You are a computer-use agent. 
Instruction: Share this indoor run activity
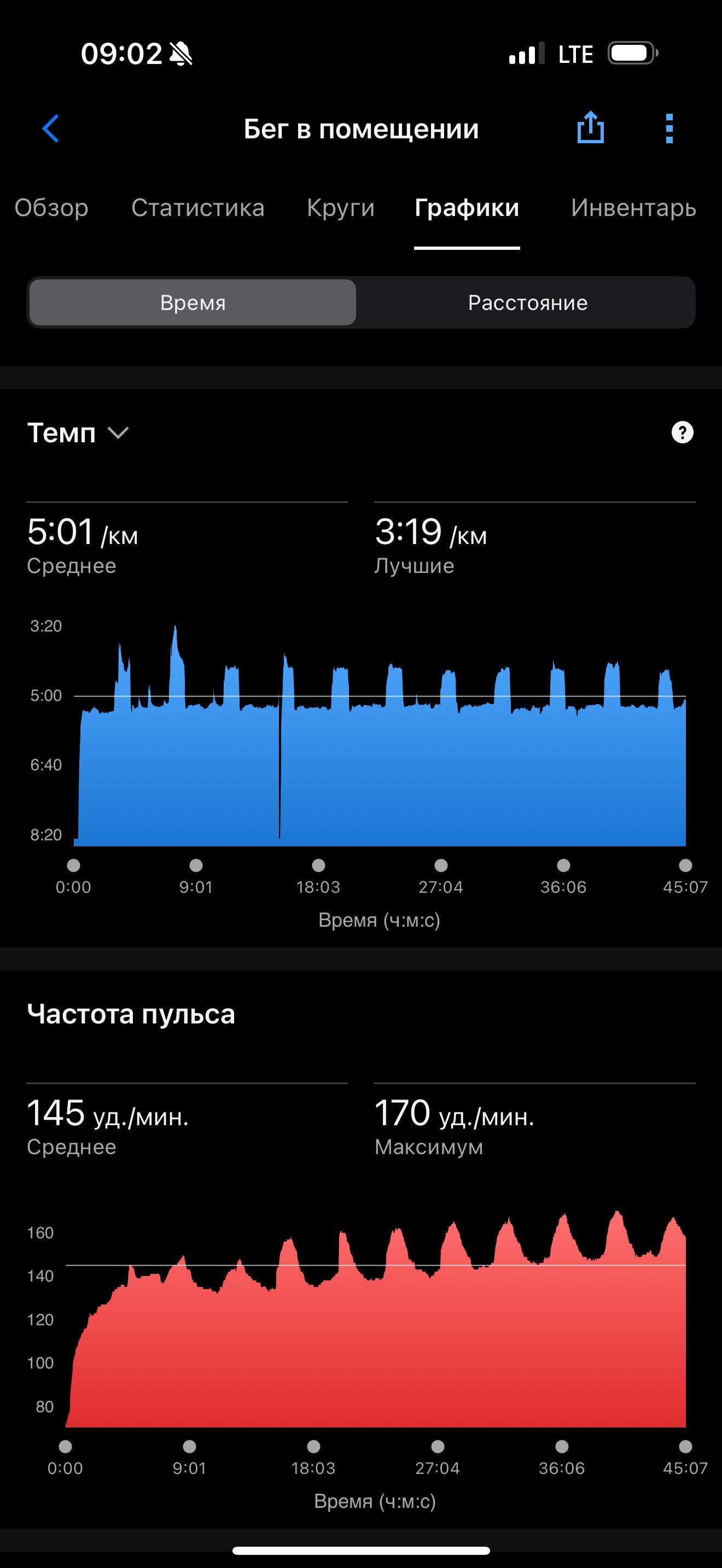point(591,128)
